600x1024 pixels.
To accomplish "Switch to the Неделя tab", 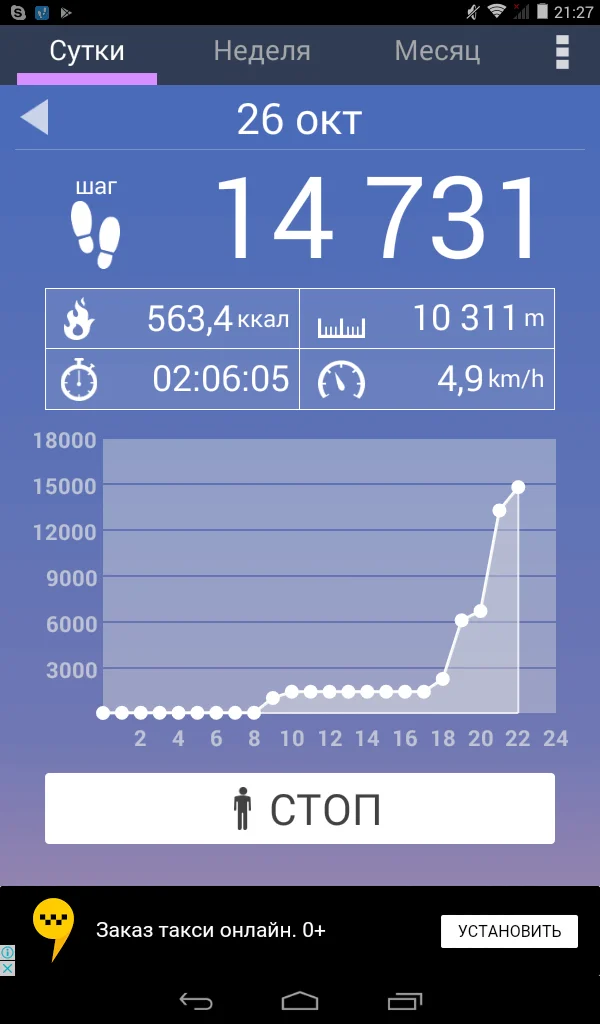I will tap(262, 50).
